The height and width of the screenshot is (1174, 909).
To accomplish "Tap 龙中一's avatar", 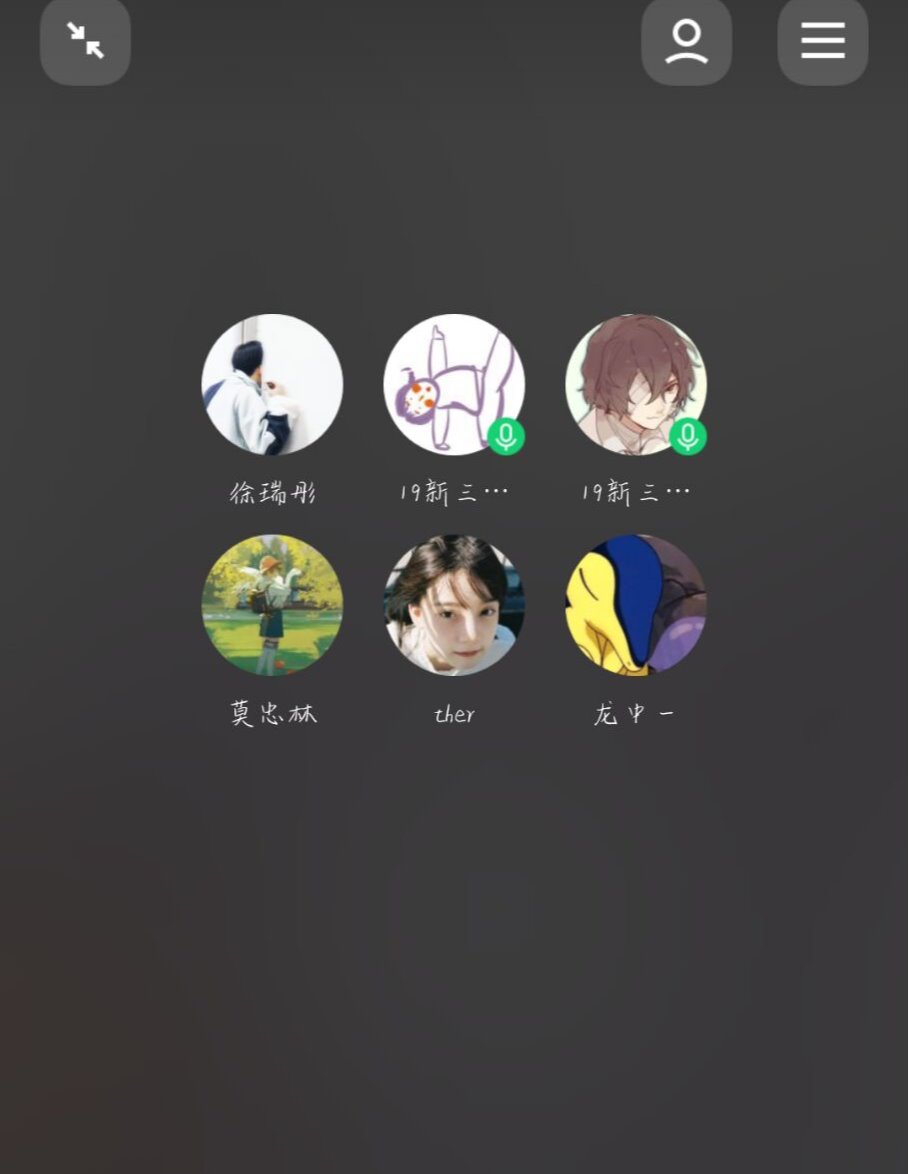I will 635,605.
